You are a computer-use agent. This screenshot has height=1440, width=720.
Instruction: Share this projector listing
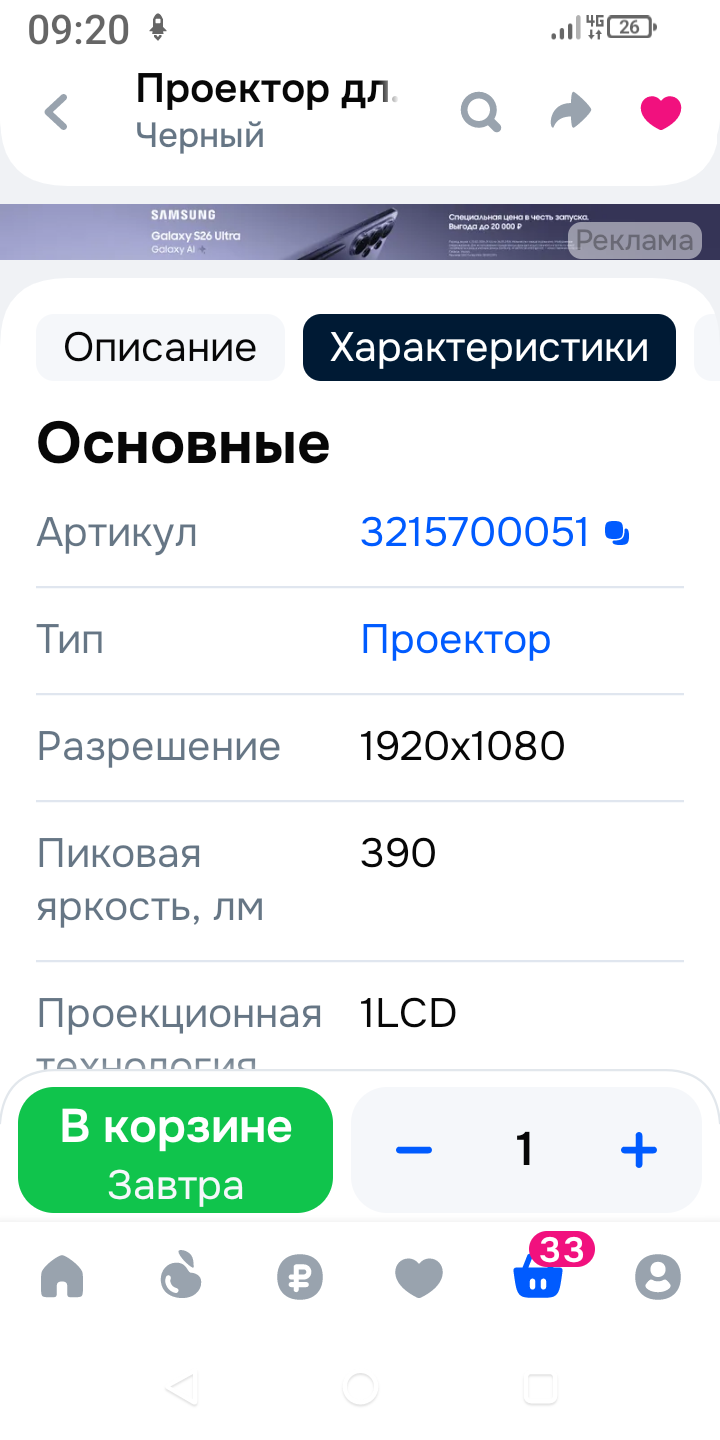[571, 112]
